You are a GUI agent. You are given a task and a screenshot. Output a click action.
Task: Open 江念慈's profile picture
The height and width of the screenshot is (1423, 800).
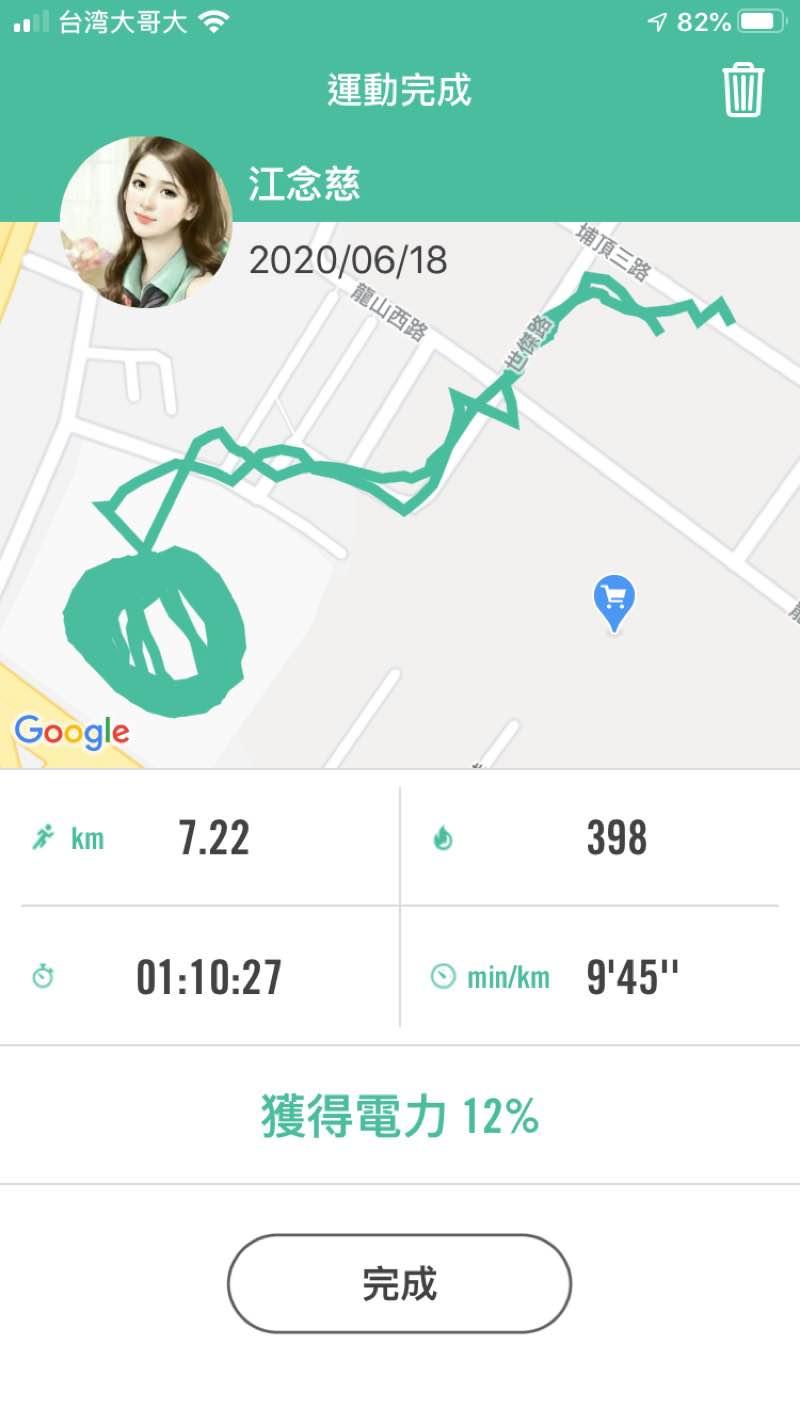pos(146,221)
